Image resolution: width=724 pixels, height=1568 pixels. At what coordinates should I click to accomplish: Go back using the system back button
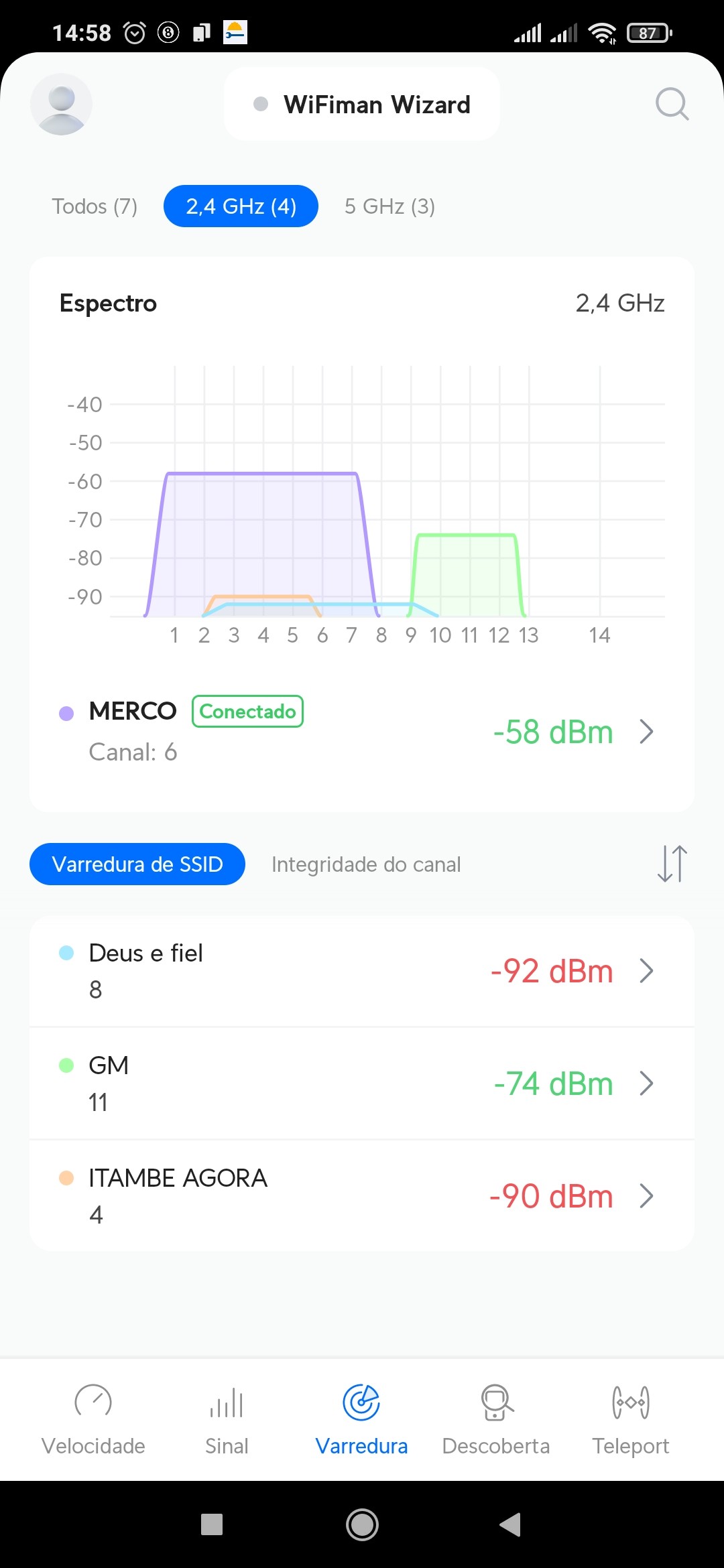pyautogui.click(x=511, y=1524)
